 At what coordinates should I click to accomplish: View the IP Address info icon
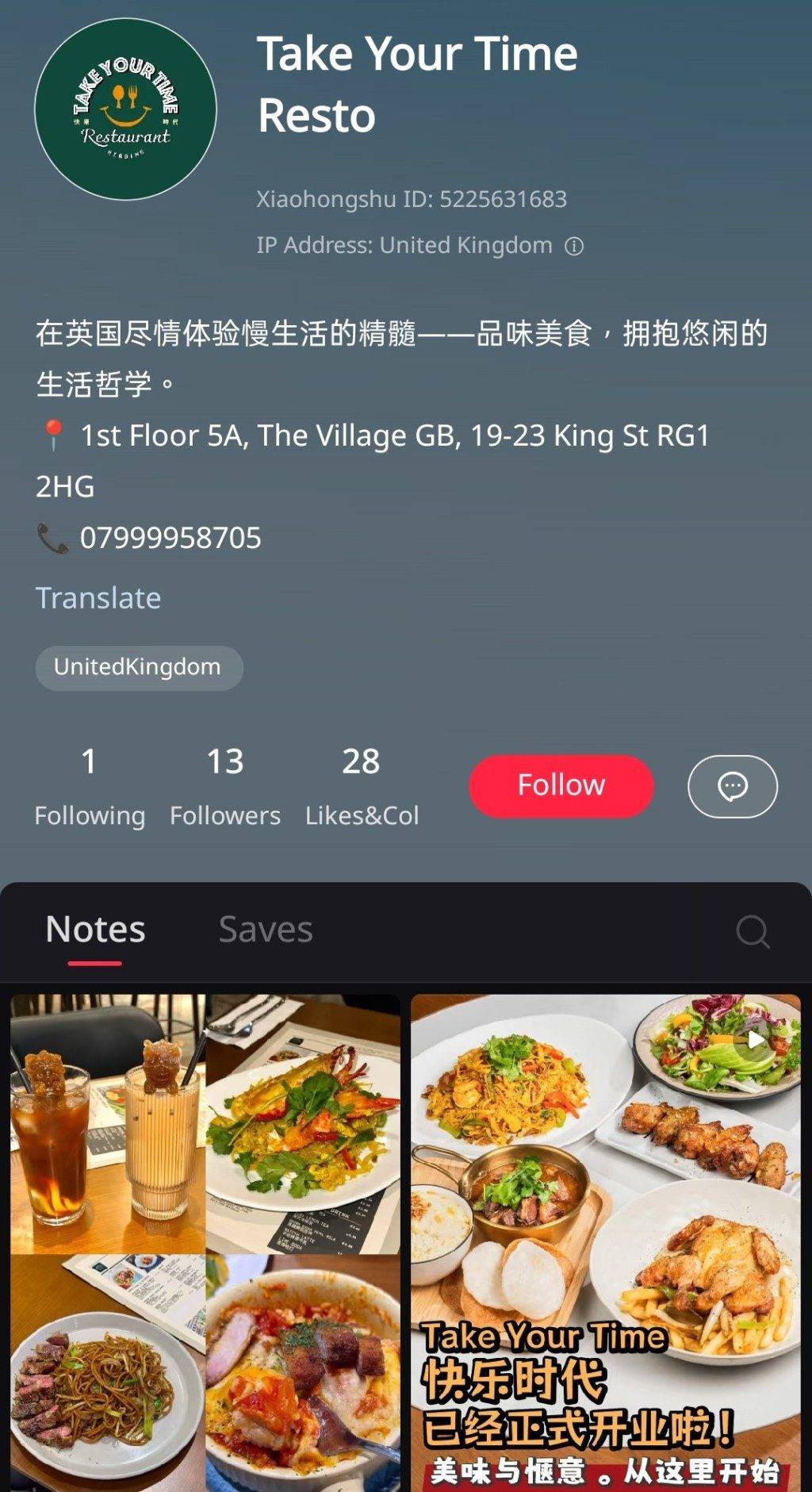(x=574, y=247)
